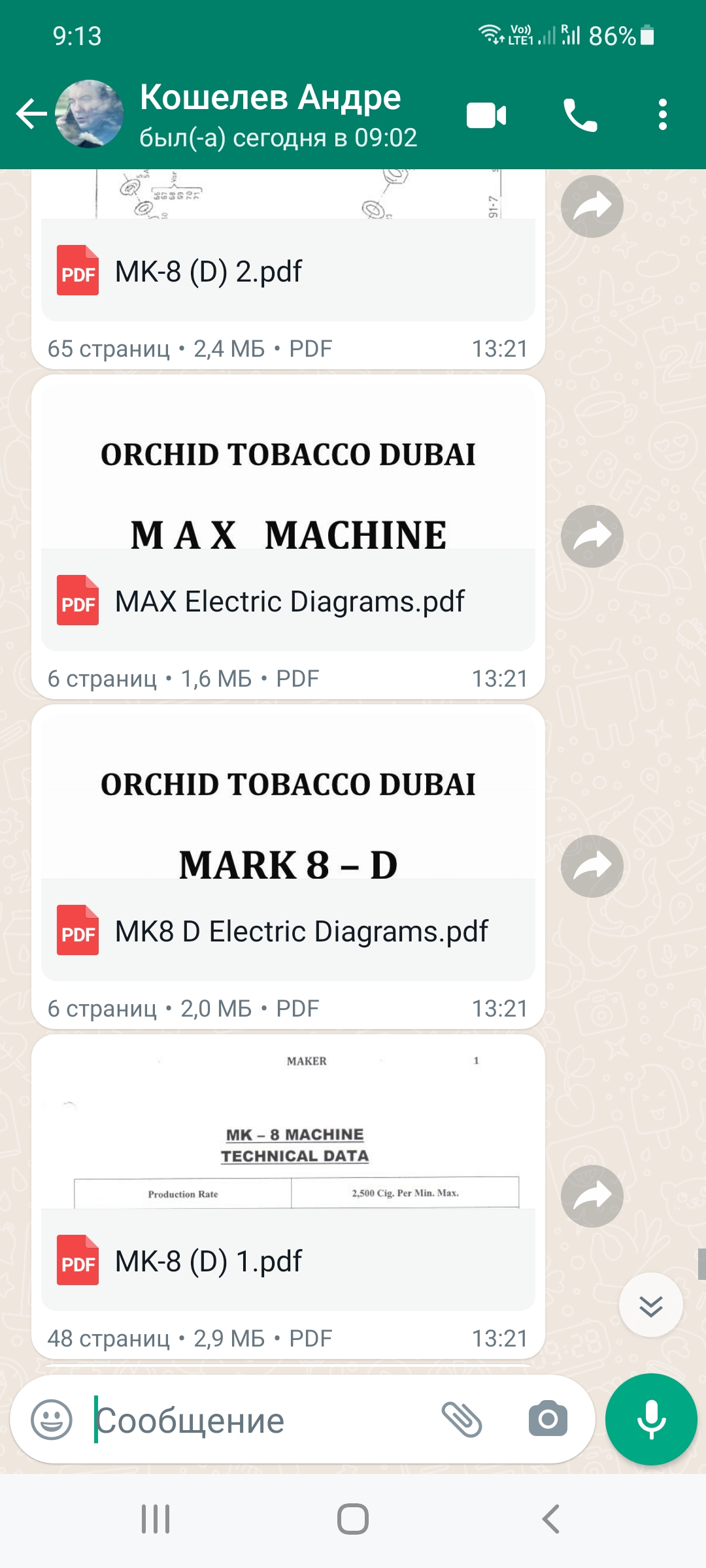
Task: Open the emoji picker
Action: click(x=52, y=1420)
